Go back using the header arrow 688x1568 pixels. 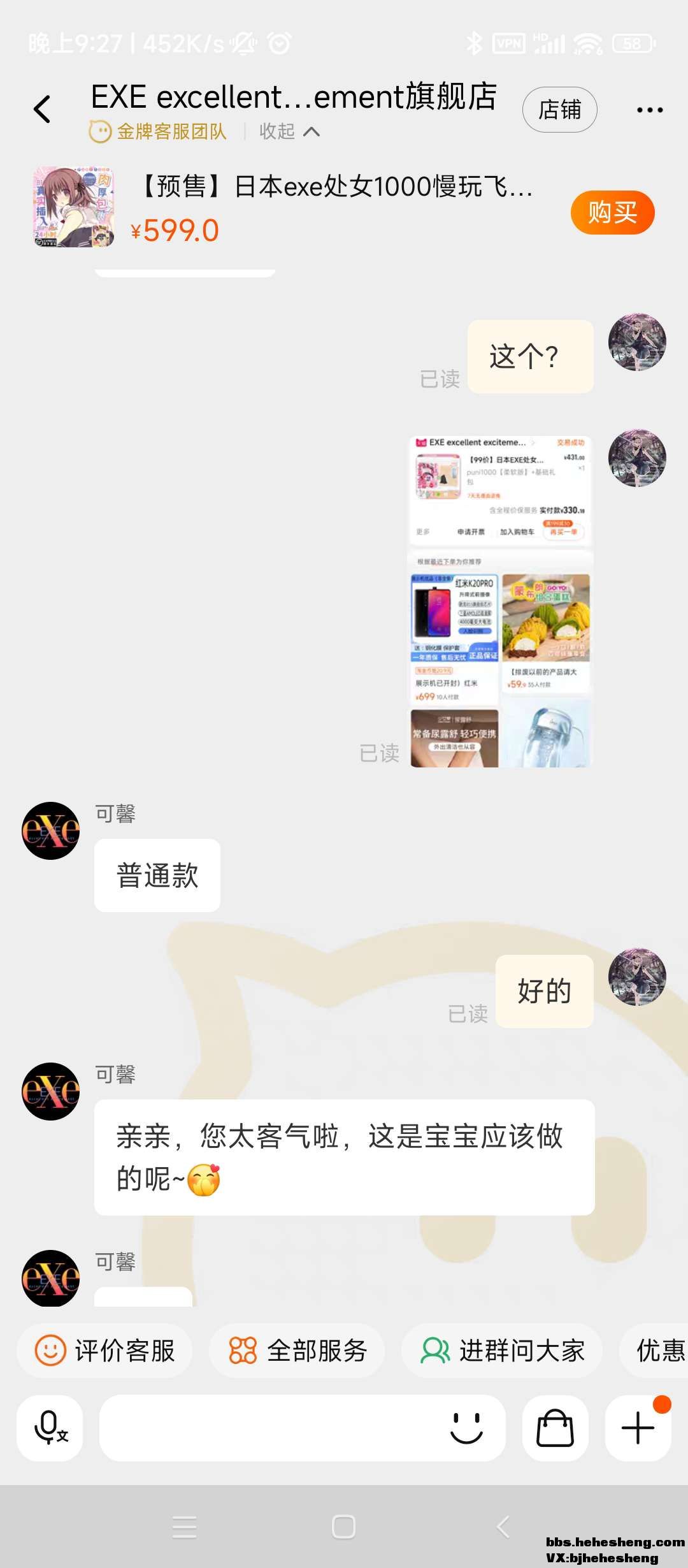[42, 110]
